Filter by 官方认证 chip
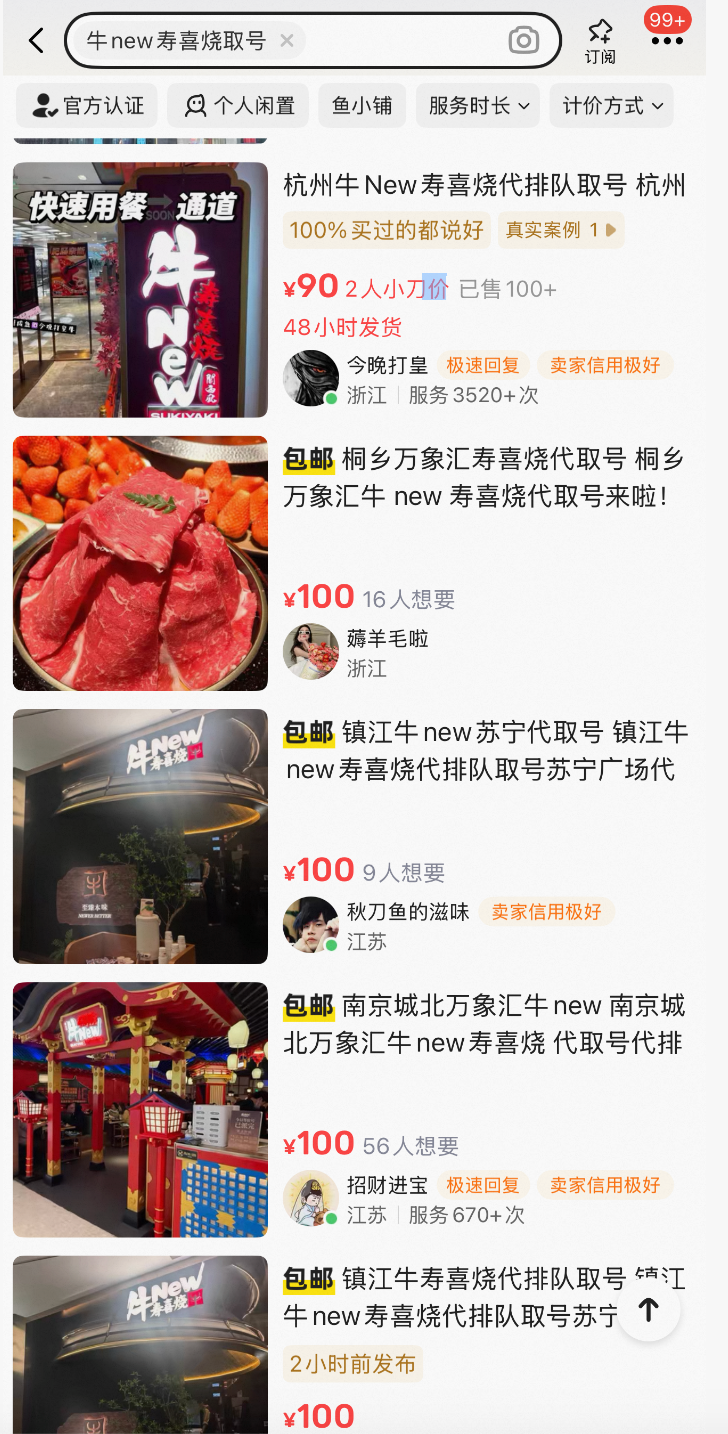Viewport: 728px width, 1434px height. coord(87,106)
